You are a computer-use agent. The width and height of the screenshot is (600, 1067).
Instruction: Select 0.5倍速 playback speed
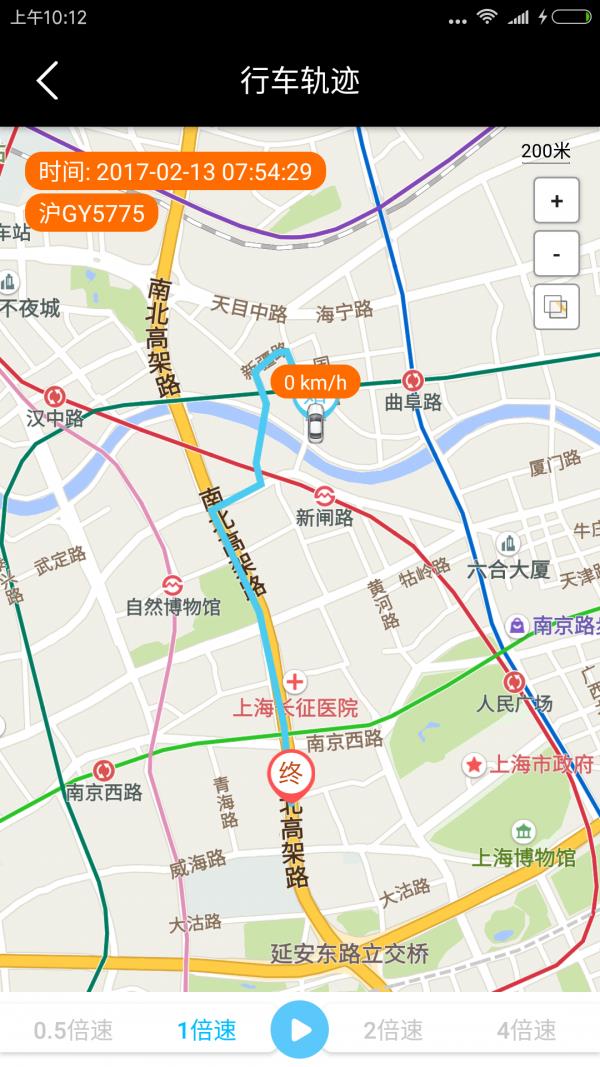[74, 1030]
